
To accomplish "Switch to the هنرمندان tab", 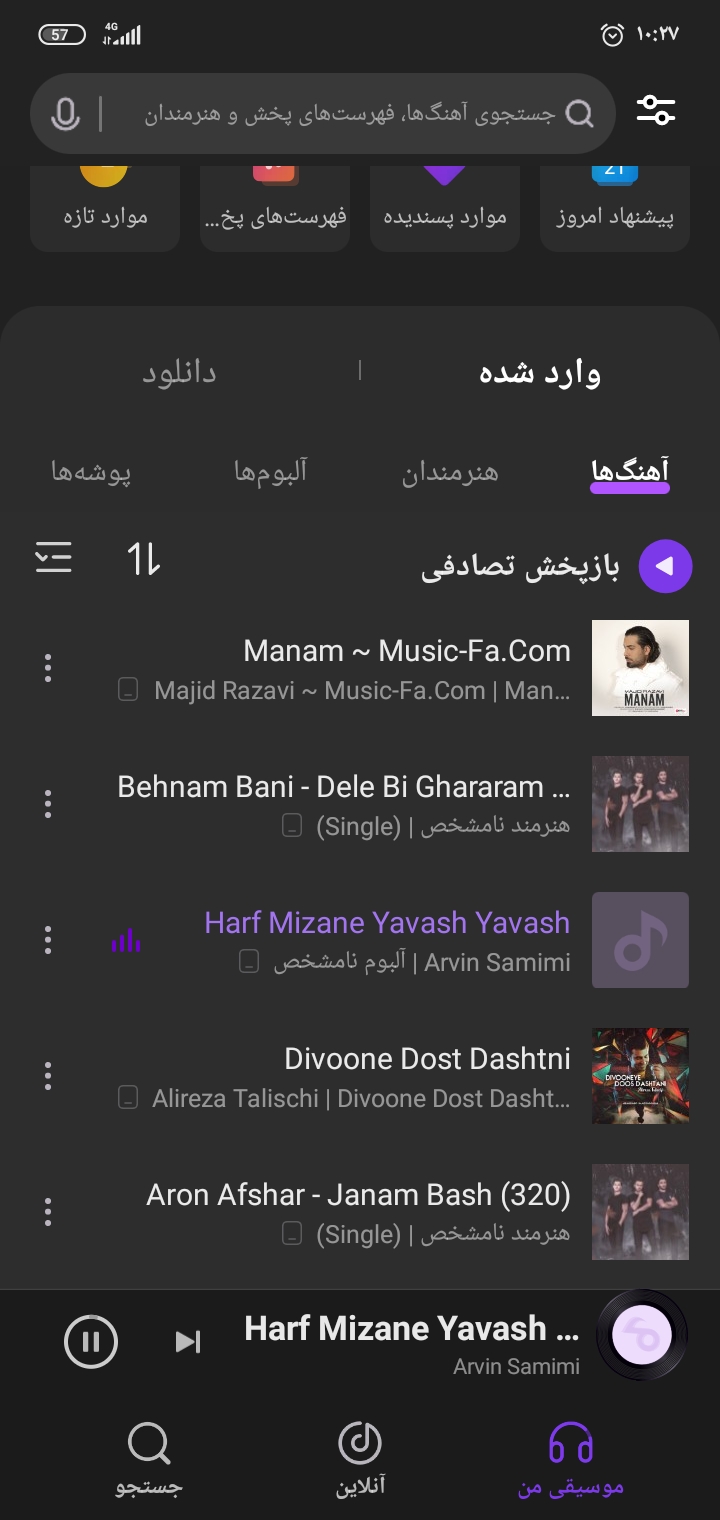I will 450,472.
